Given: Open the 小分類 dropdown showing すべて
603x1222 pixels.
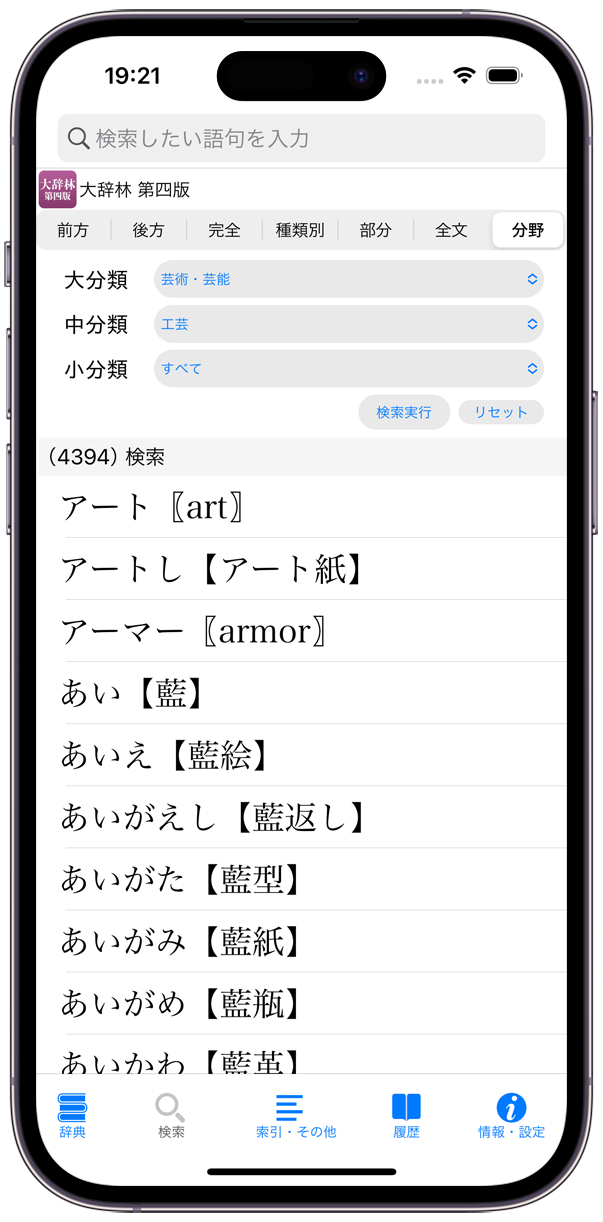Looking at the screenshot, I should coord(348,369).
